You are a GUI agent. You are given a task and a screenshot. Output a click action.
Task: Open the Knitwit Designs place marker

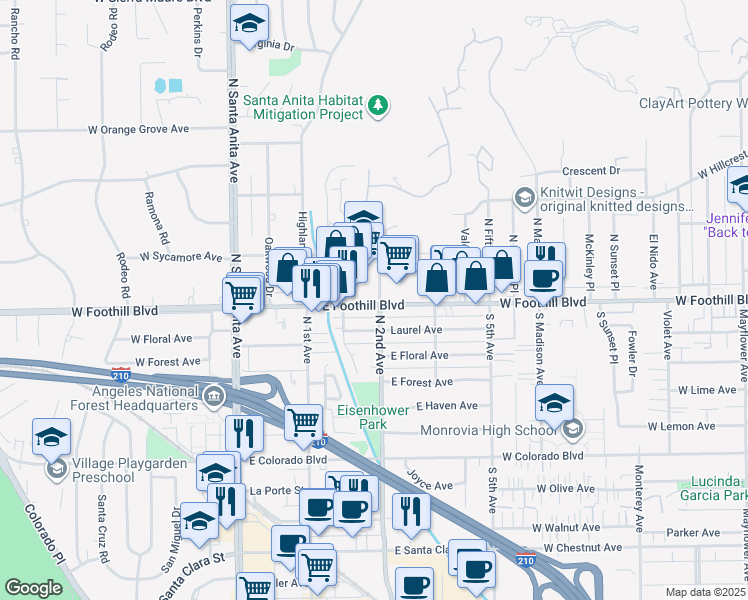tap(525, 198)
